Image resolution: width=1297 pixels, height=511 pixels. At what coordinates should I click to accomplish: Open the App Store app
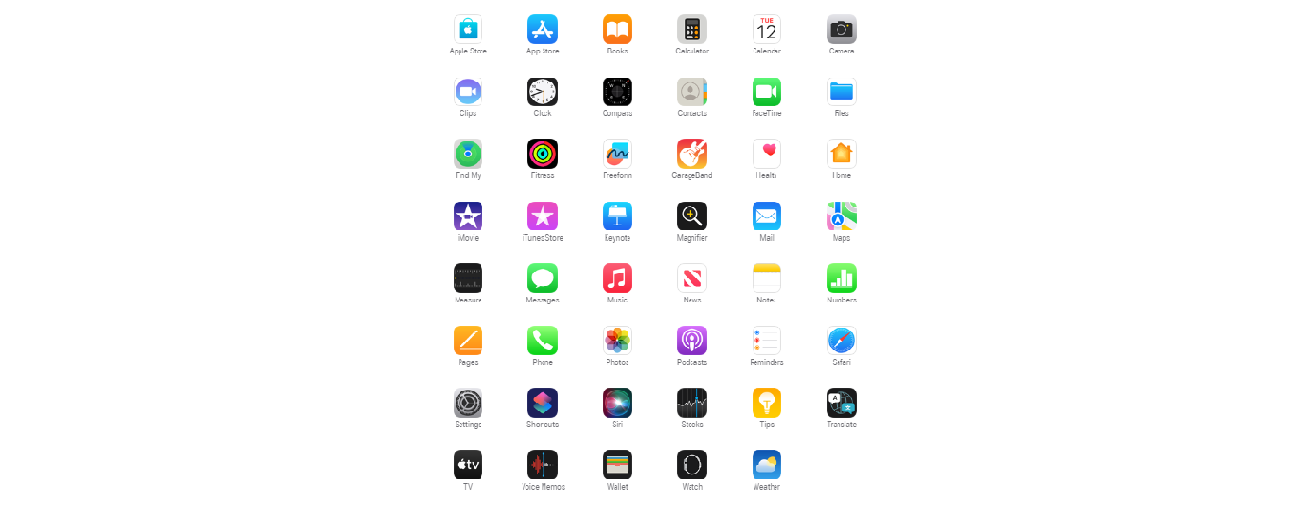[542, 29]
